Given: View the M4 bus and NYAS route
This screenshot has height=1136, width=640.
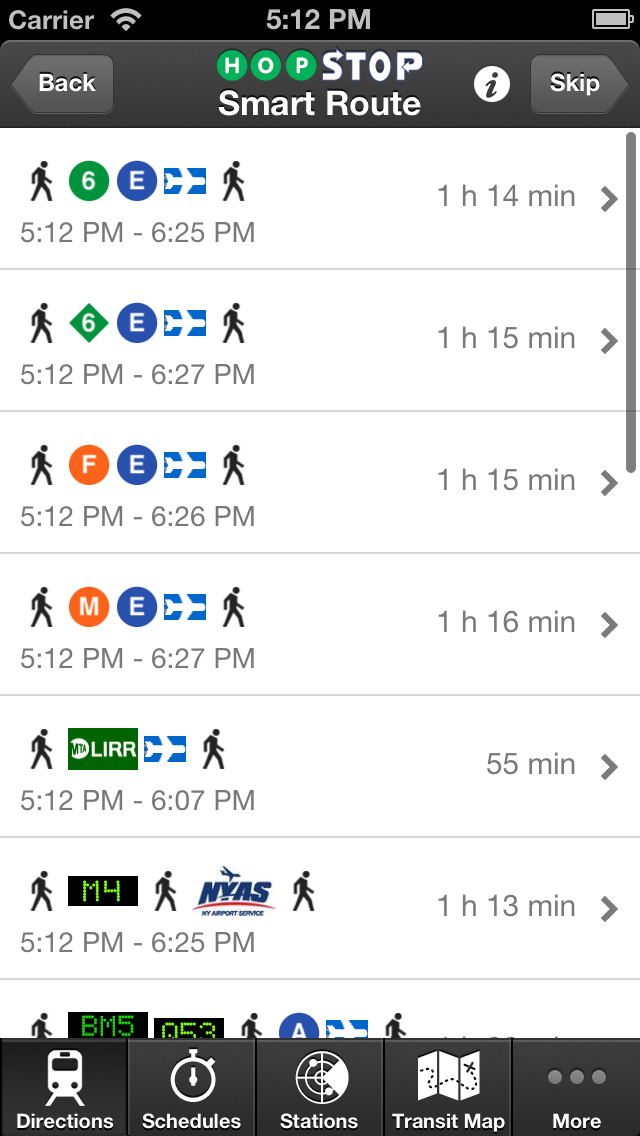Looking at the screenshot, I should point(320,909).
